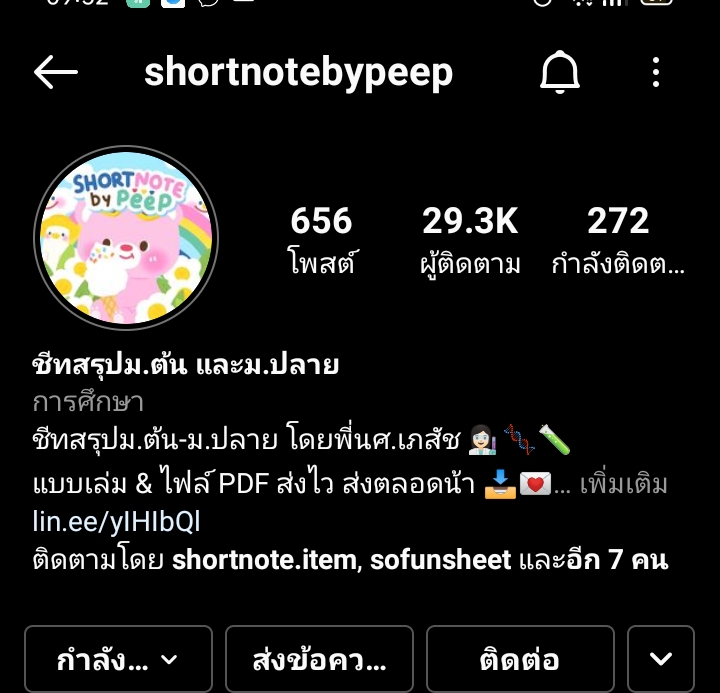Expand suggested accounts with the chevron button
The image size is (720, 693).
tap(660, 659)
